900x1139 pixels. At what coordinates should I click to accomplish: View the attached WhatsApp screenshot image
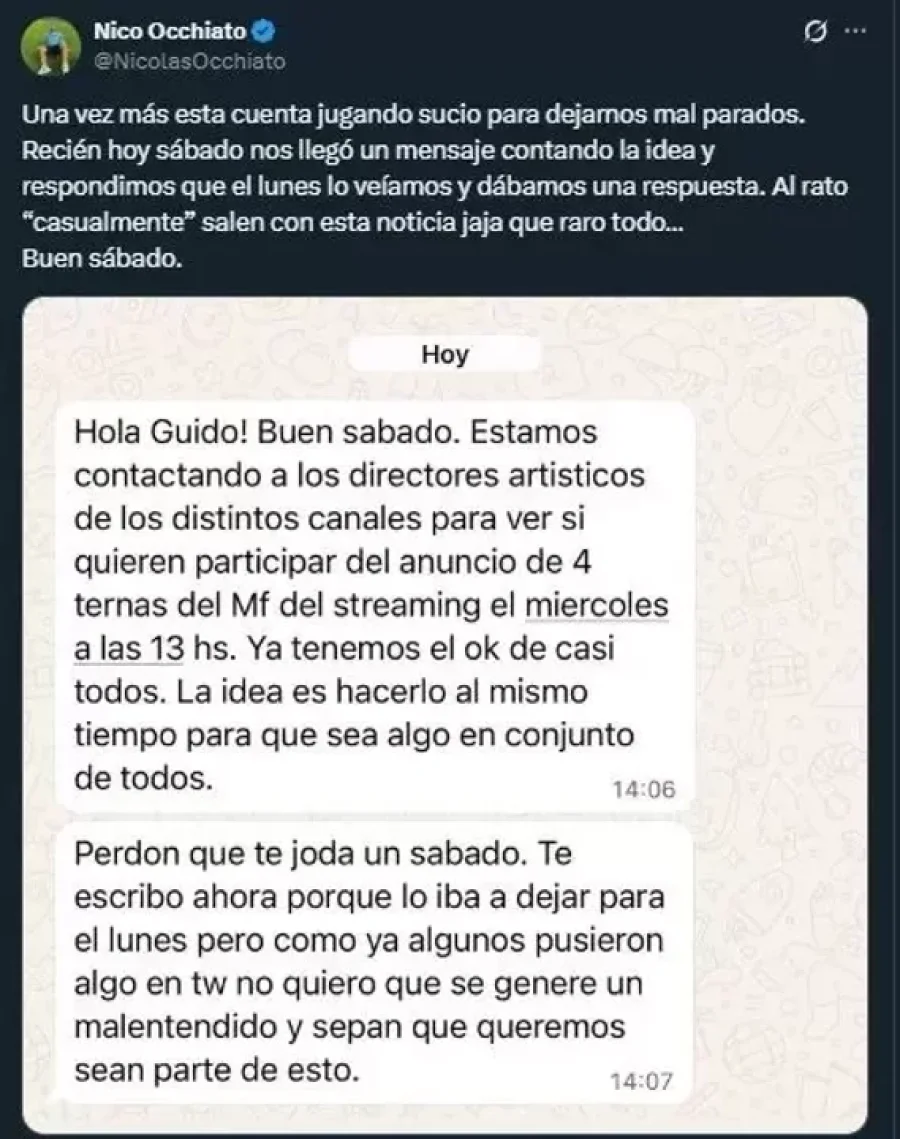447,715
